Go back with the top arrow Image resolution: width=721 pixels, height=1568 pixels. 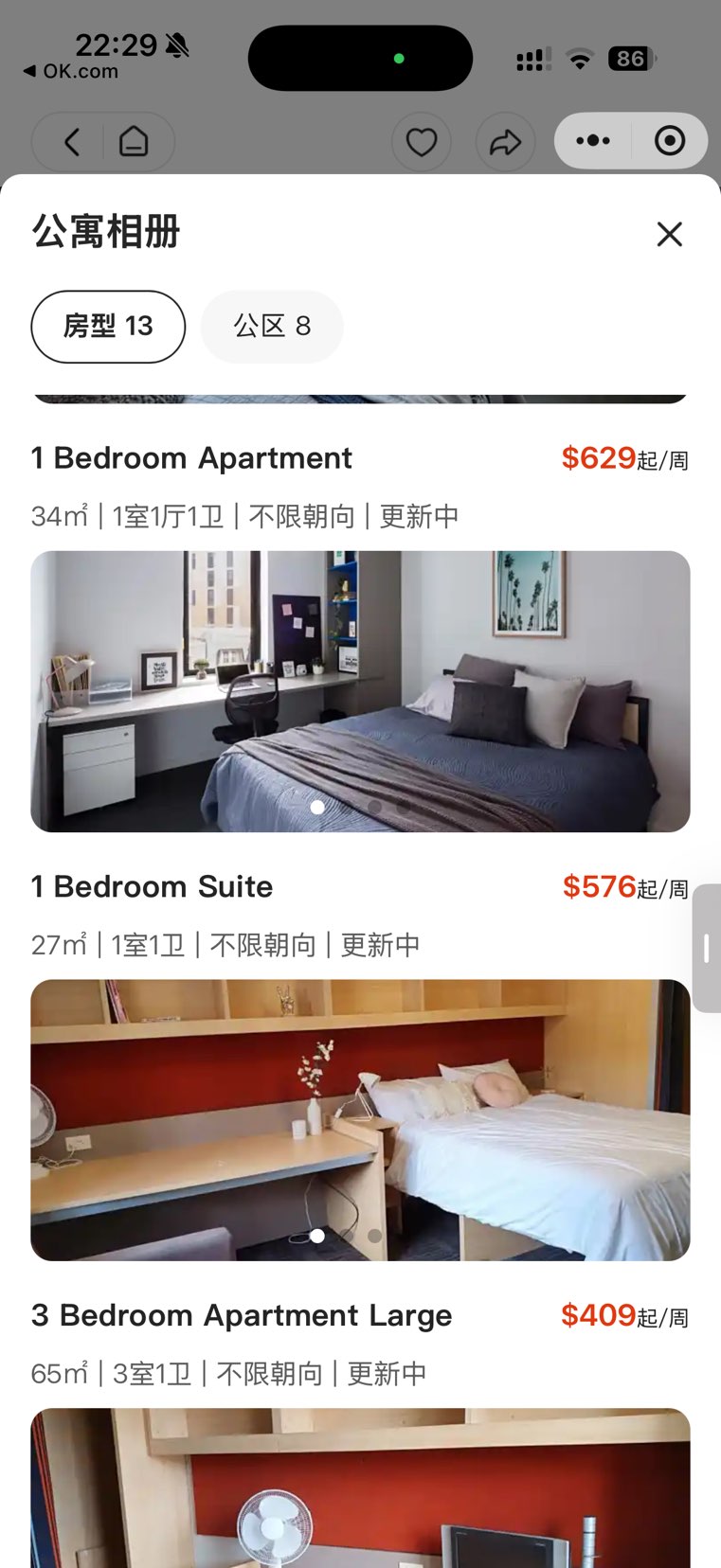point(72,142)
